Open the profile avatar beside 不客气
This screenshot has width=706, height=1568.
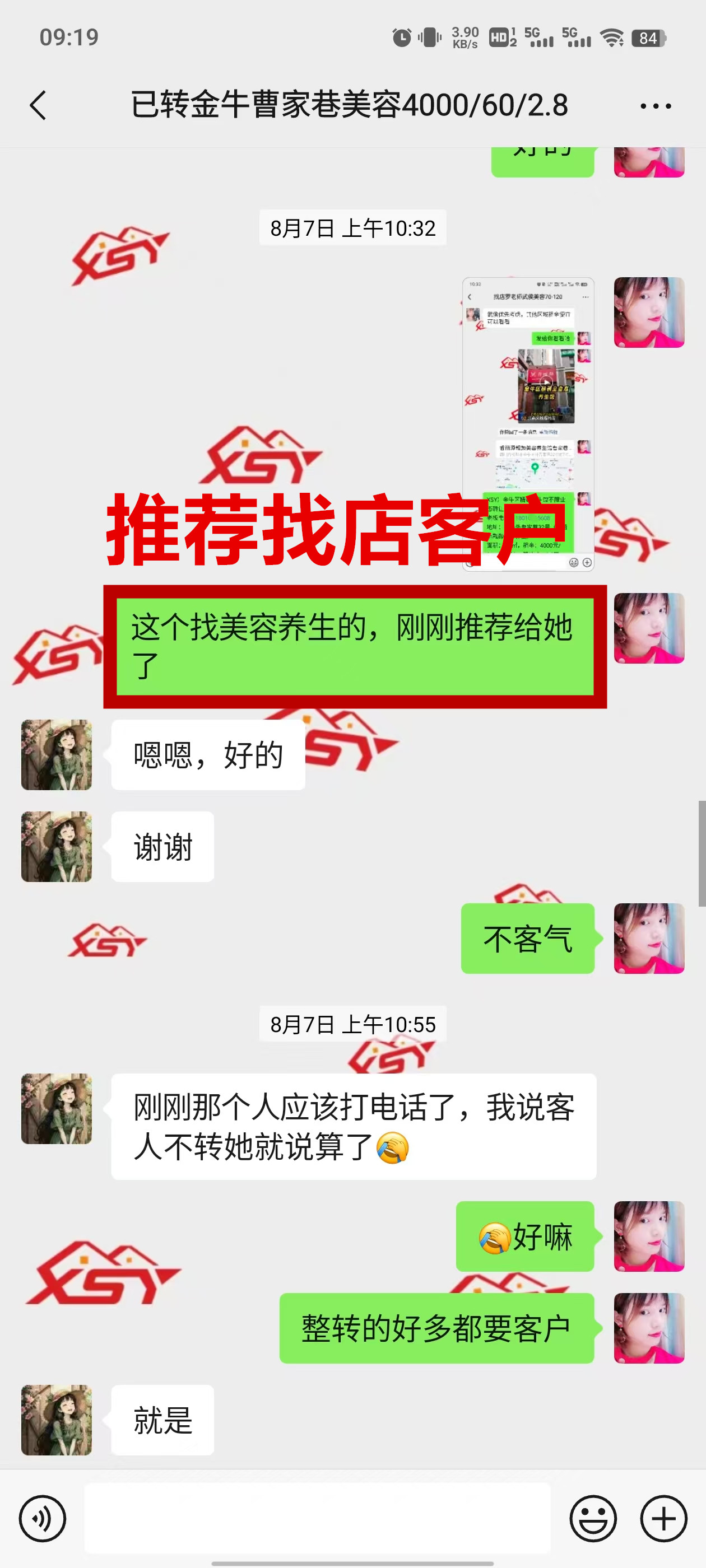pos(649,938)
